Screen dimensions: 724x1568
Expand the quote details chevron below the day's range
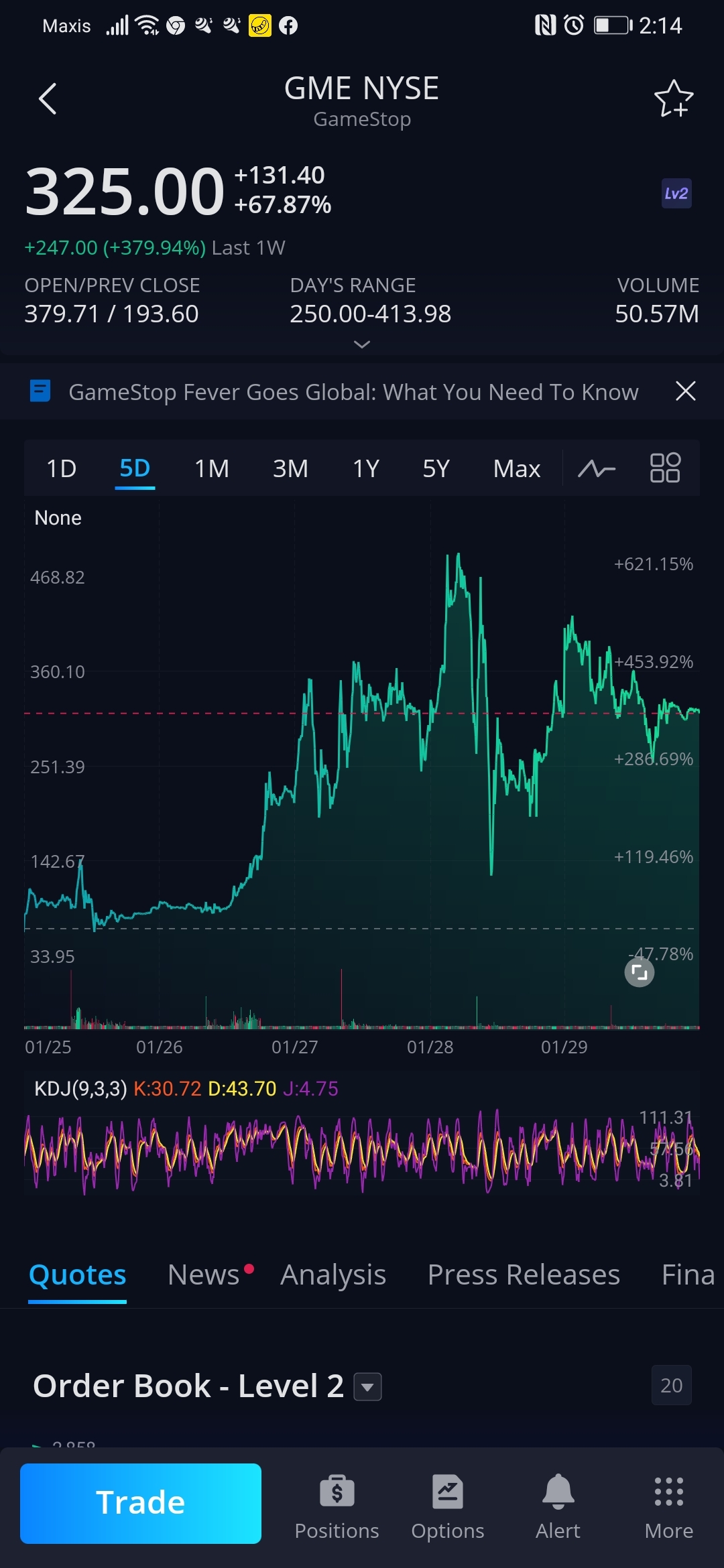pyautogui.click(x=362, y=344)
